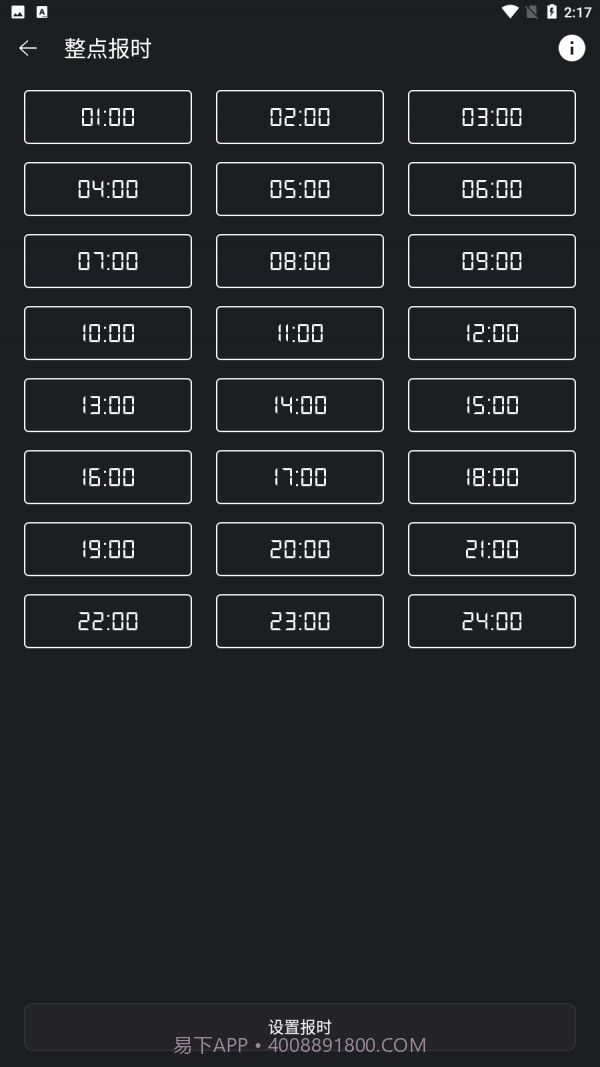Tap the 14:00 hour button
The image size is (600, 1067).
(300, 405)
